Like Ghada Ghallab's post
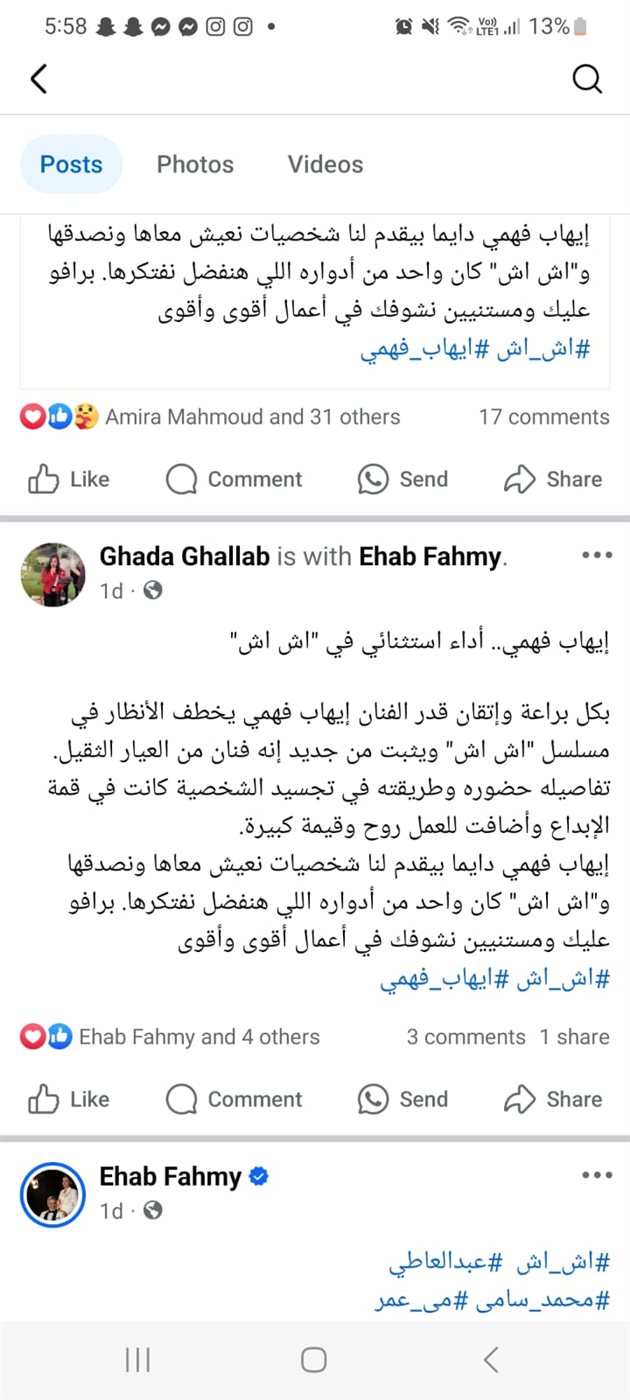Screen dimensions: 630x1400 point(69,1100)
